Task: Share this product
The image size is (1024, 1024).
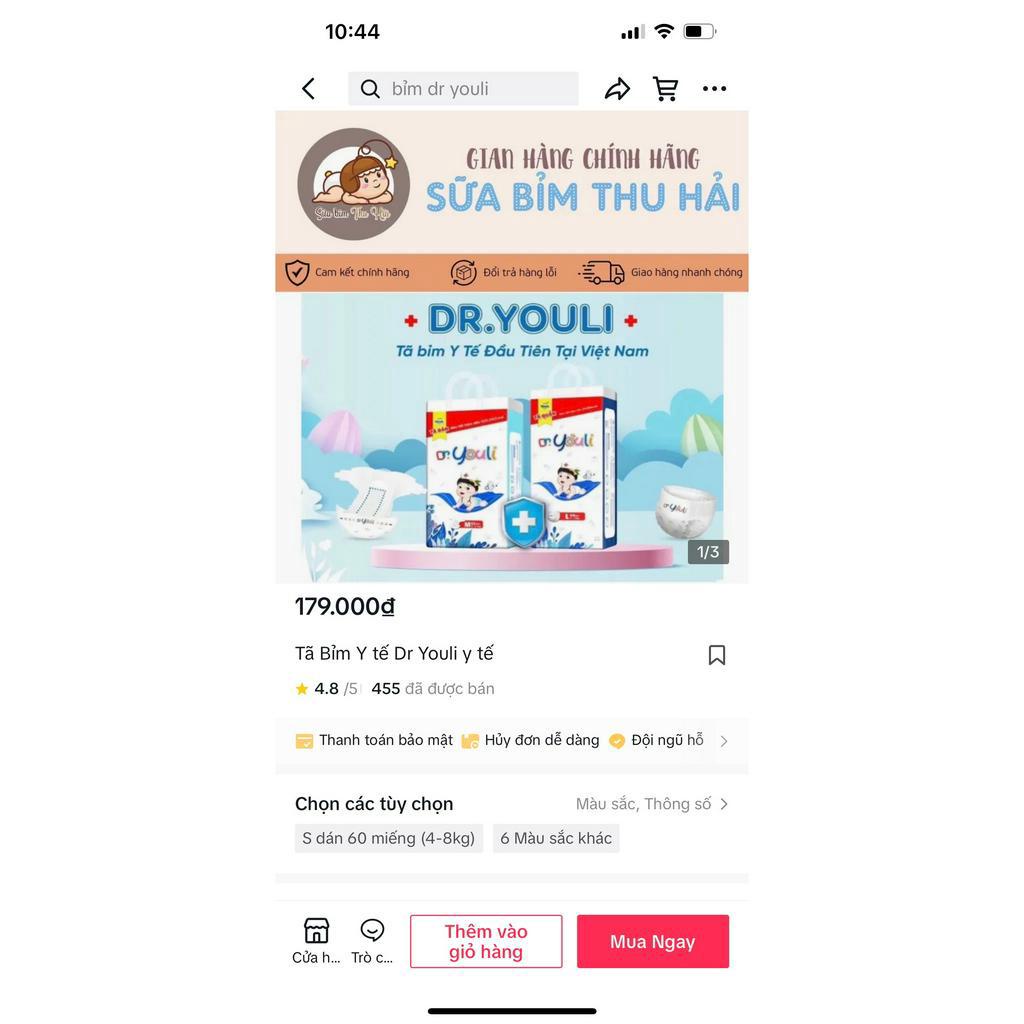Action: click(617, 89)
